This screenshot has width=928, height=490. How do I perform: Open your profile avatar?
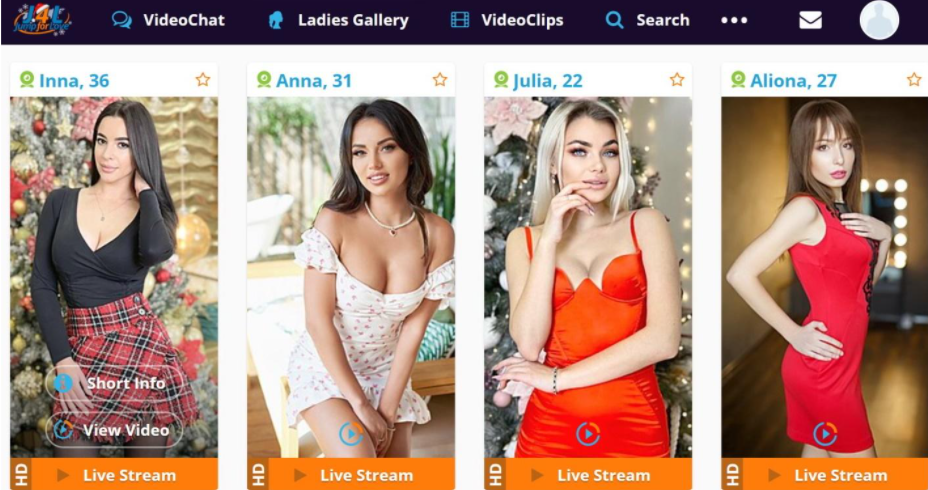pyautogui.click(x=879, y=20)
